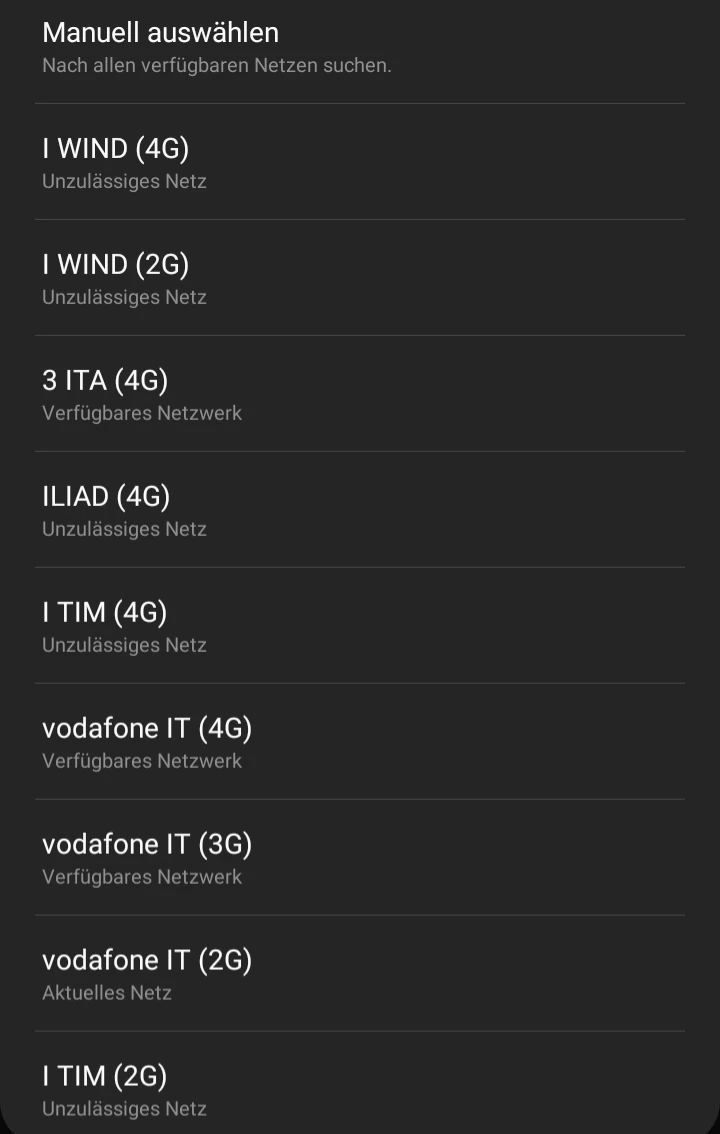Image resolution: width=720 pixels, height=1134 pixels.
Task: Open Manuell auswählen to search all networks
Action: click(x=360, y=47)
